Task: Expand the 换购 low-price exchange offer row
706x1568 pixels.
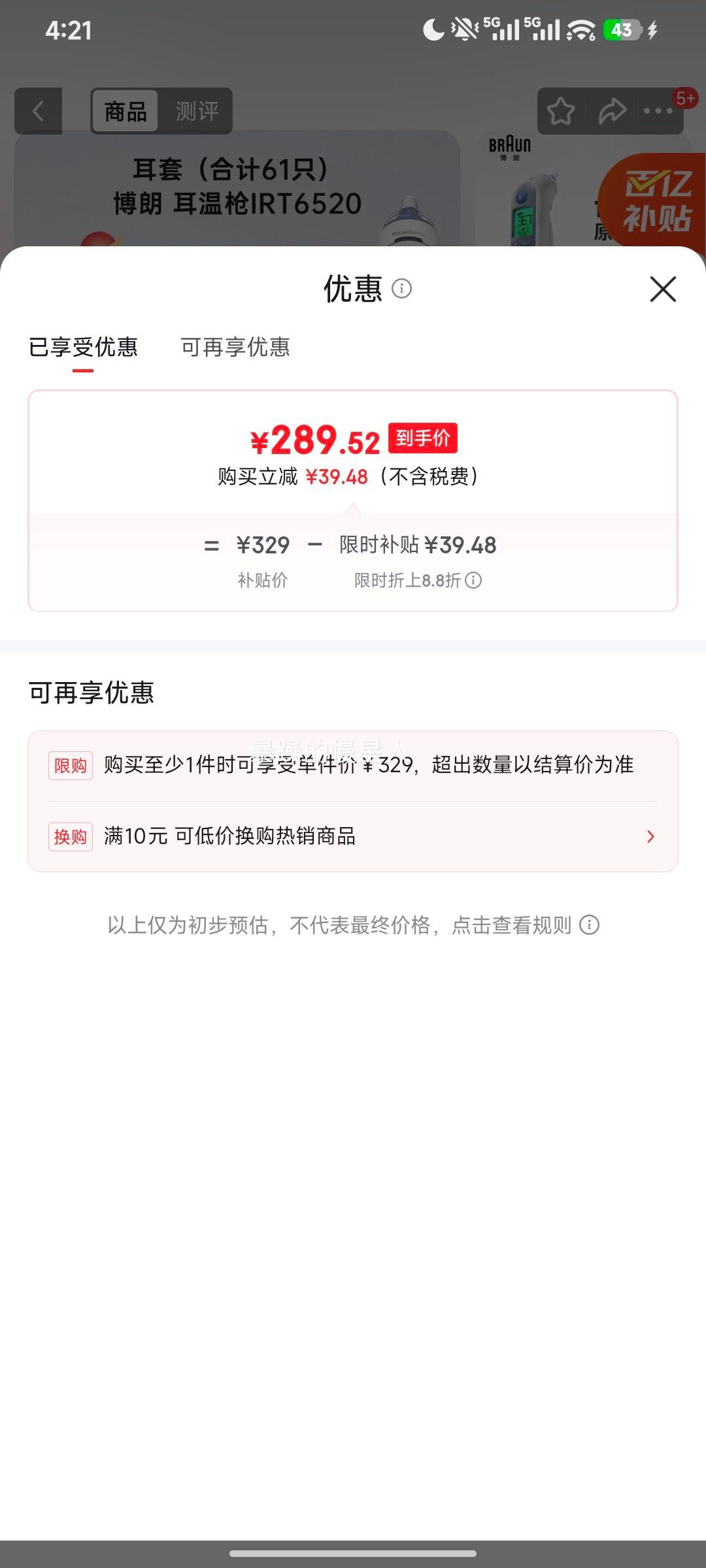Action: point(353,837)
